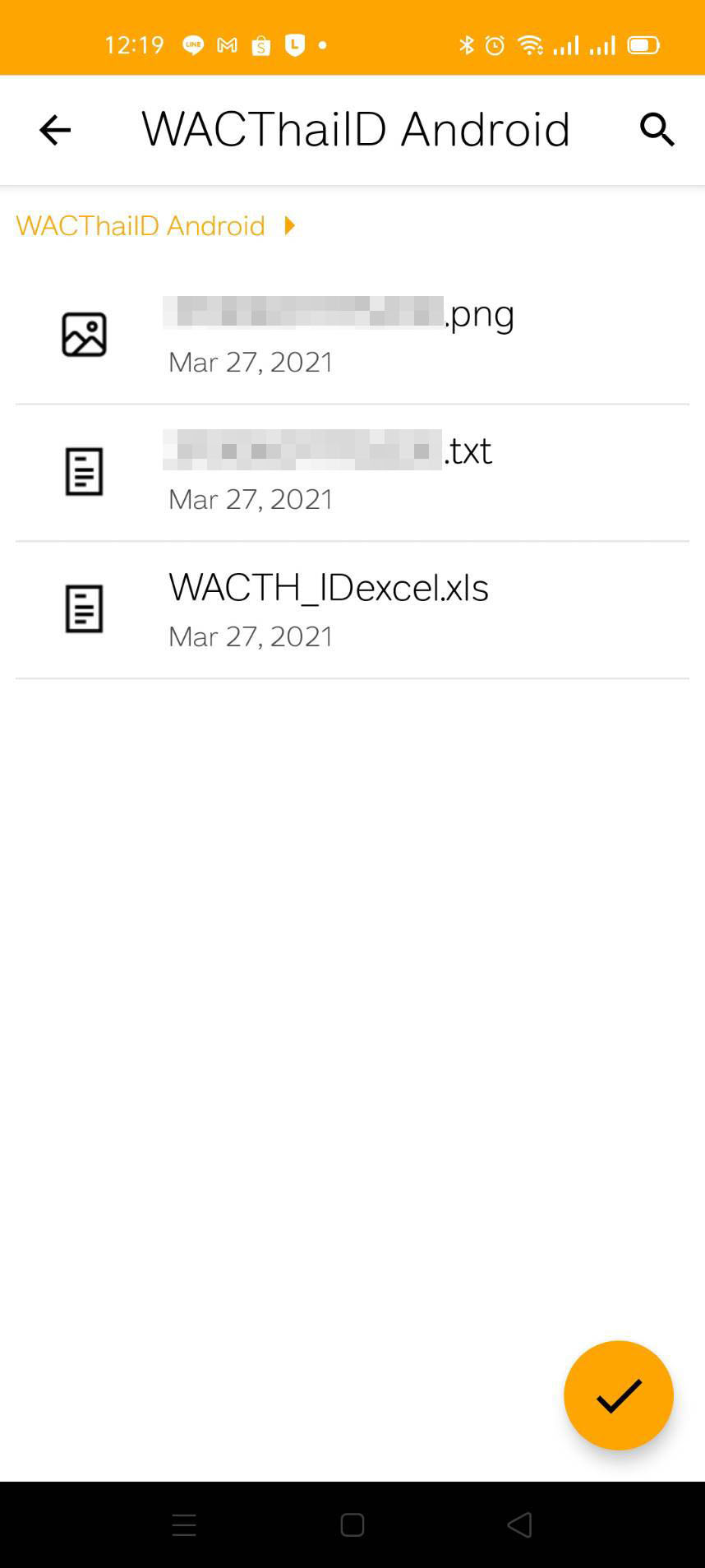The width and height of the screenshot is (705, 1568).
Task: Open the .png image file
Action: click(x=352, y=335)
